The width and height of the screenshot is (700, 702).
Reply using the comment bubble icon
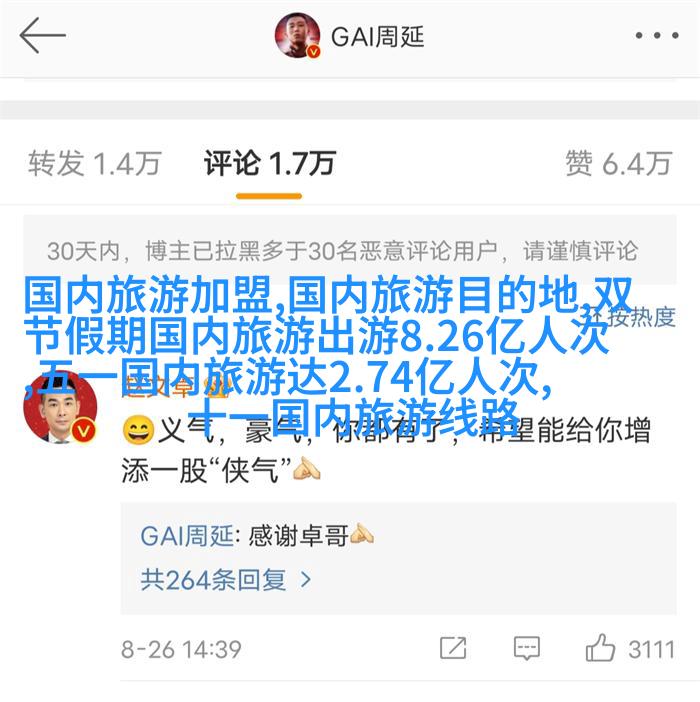(526, 648)
